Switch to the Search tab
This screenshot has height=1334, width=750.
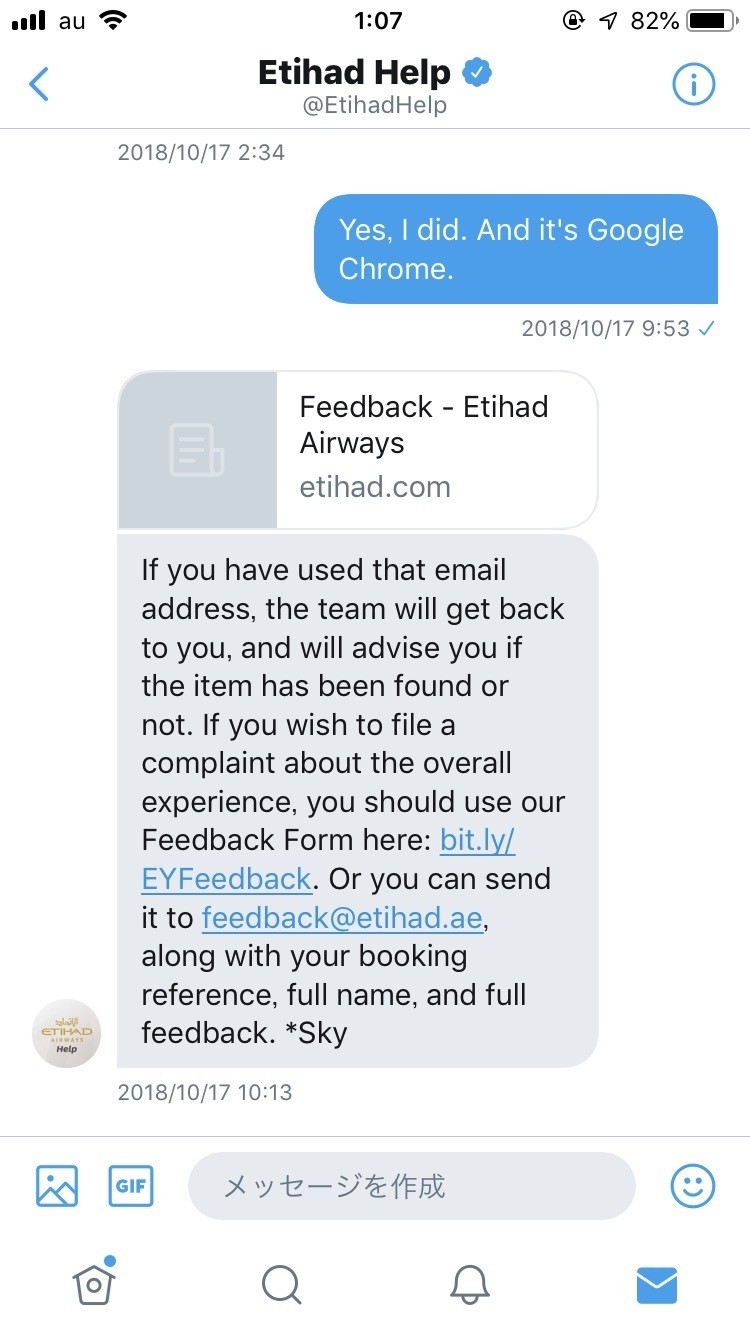click(x=281, y=1284)
